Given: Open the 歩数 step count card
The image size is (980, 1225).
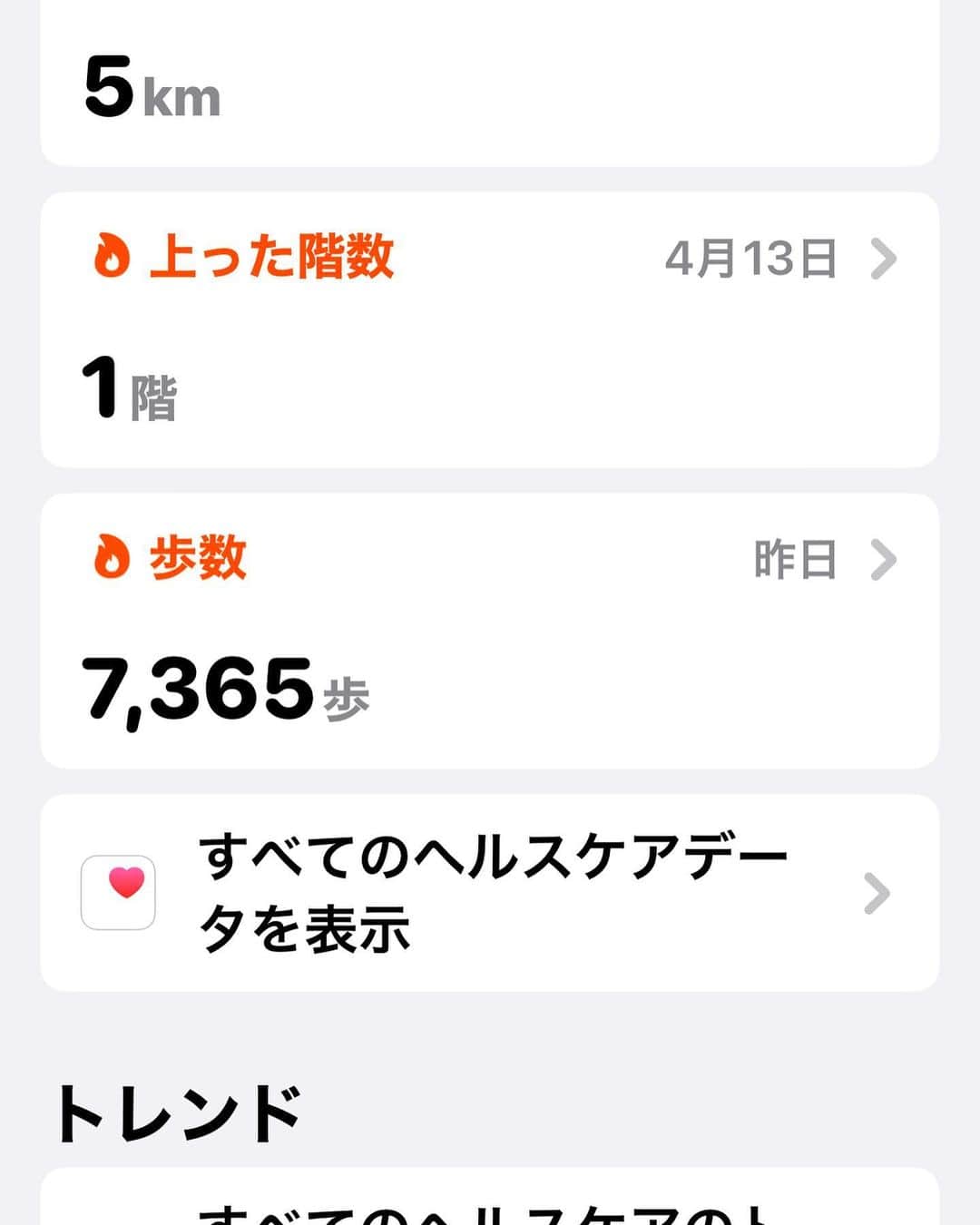Looking at the screenshot, I should pos(490,632).
